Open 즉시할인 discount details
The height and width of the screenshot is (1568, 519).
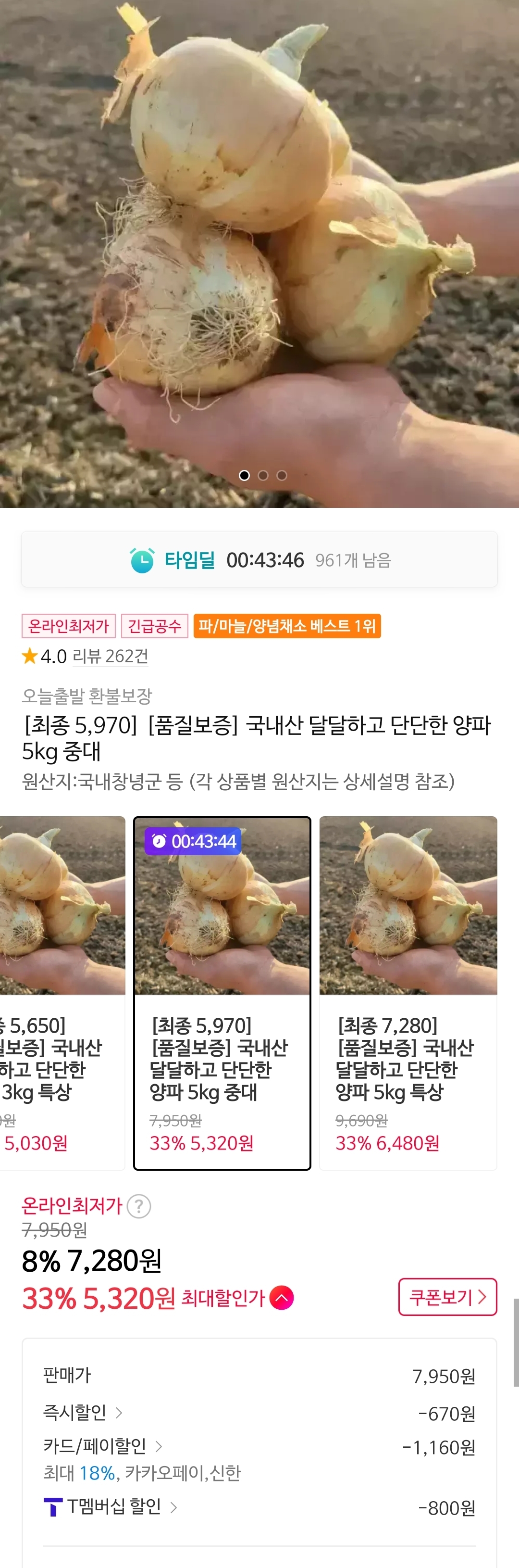pos(82,1412)
